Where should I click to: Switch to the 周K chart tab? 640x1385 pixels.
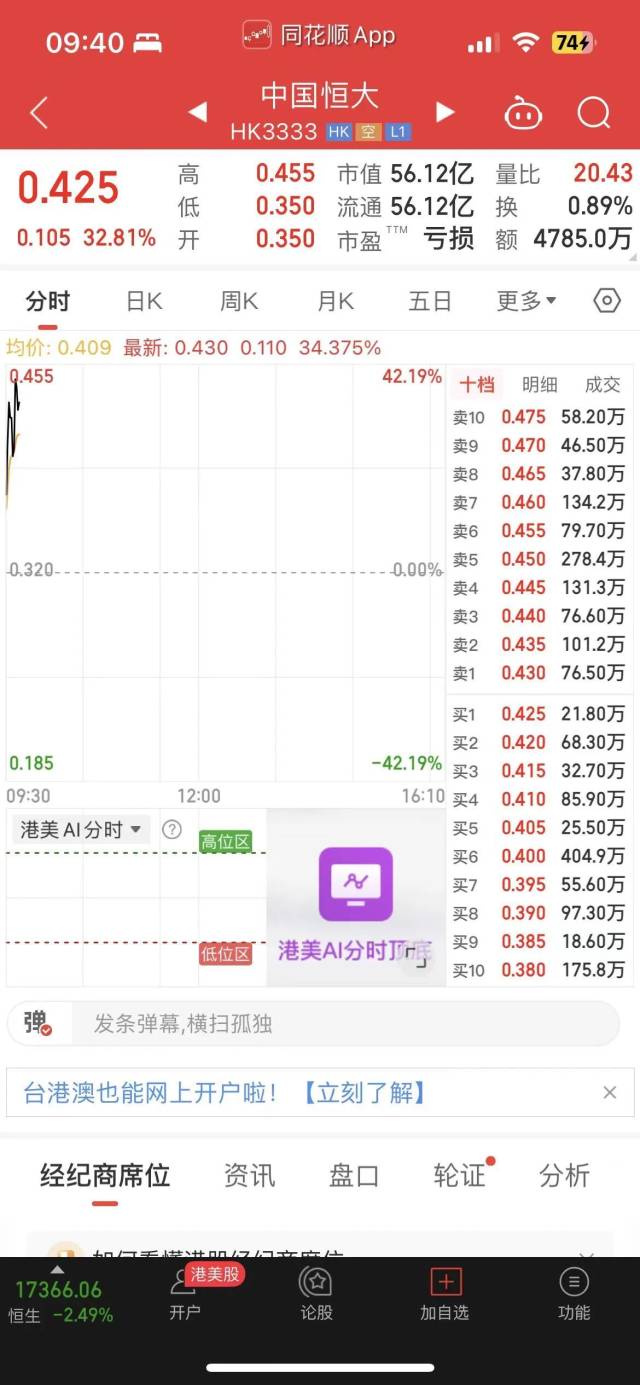239,301
